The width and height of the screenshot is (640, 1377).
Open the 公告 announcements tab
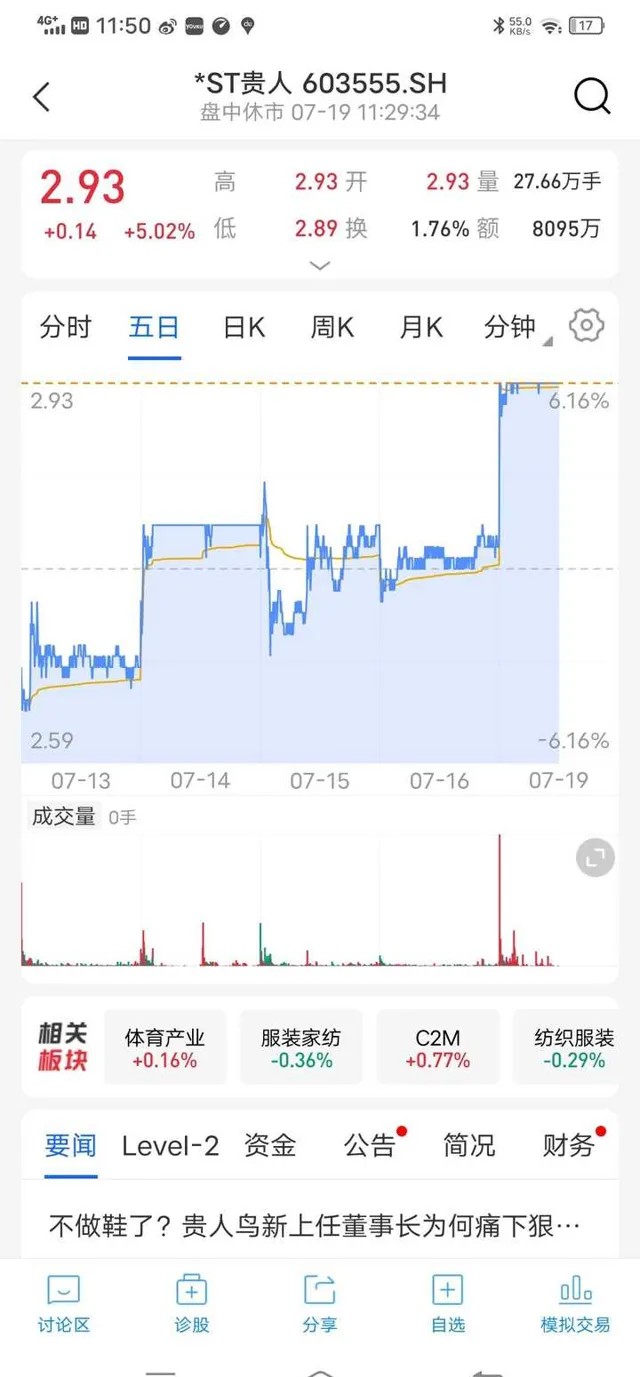[x=371, y=1146]
